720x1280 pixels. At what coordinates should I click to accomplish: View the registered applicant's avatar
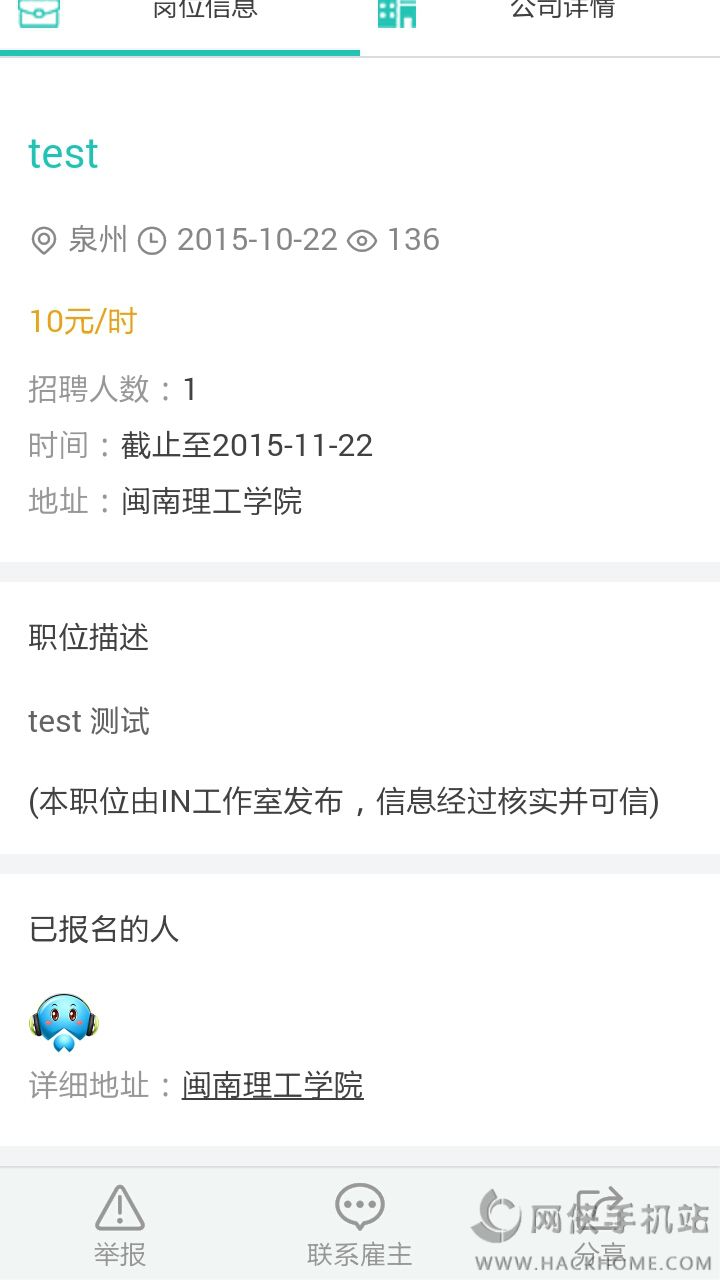point(65,1023)
